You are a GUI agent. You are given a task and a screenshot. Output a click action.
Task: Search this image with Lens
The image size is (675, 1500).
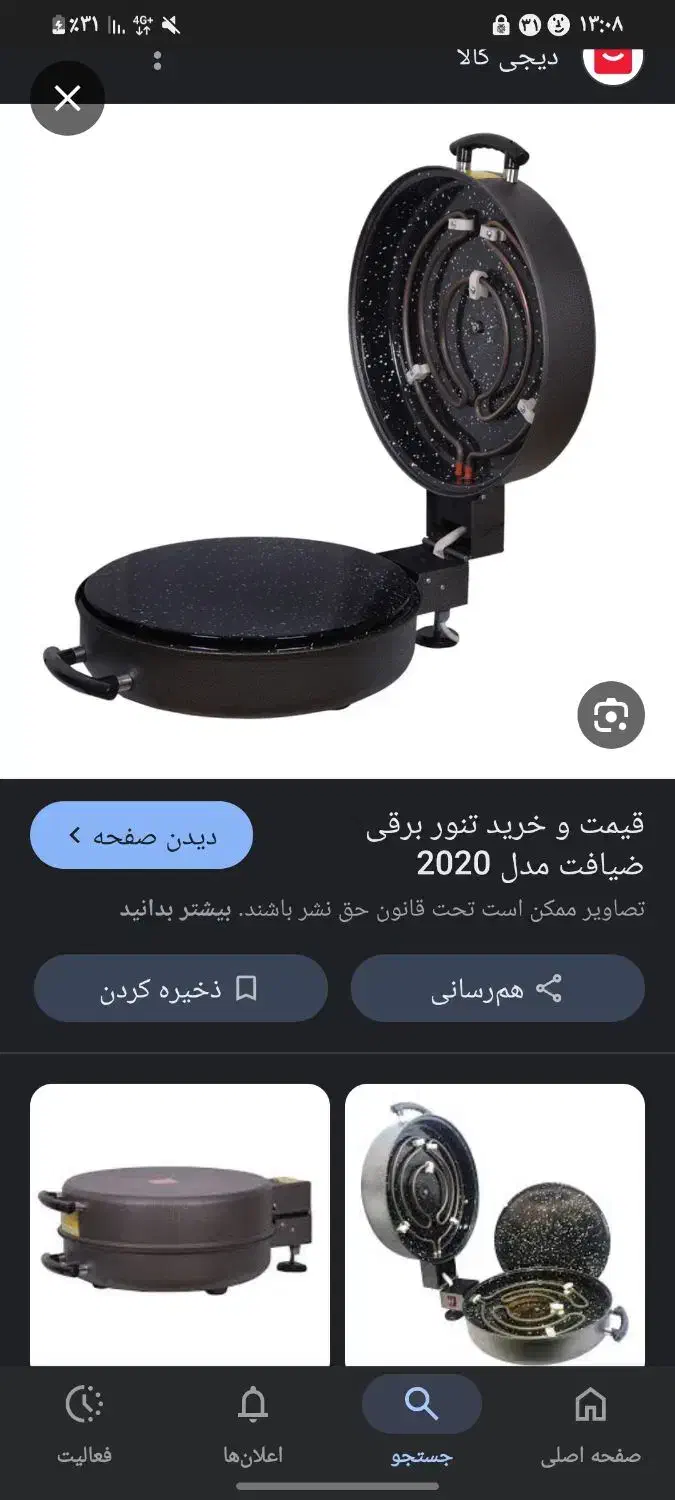tap(610, 715)
